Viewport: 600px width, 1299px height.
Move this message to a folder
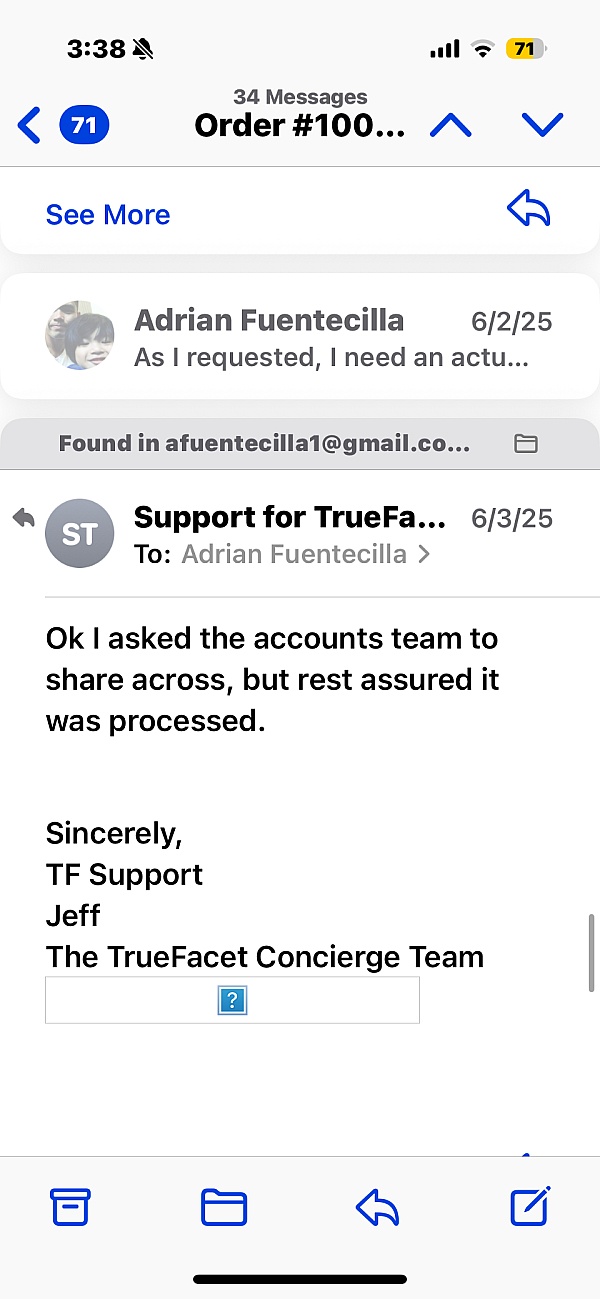(x=224, y=1207)
